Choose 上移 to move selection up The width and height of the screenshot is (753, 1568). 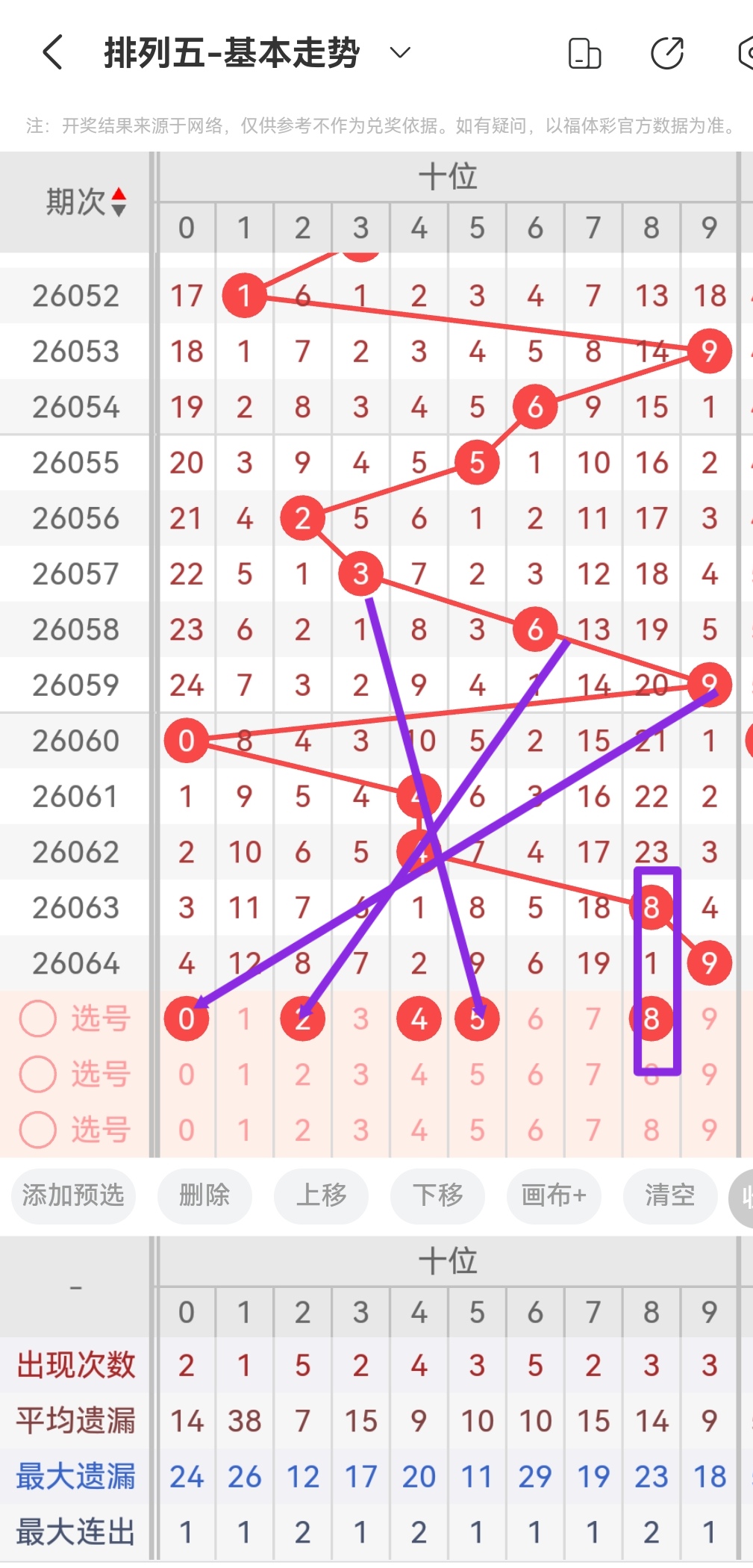pyautogui.click(x=321, y=1195)
